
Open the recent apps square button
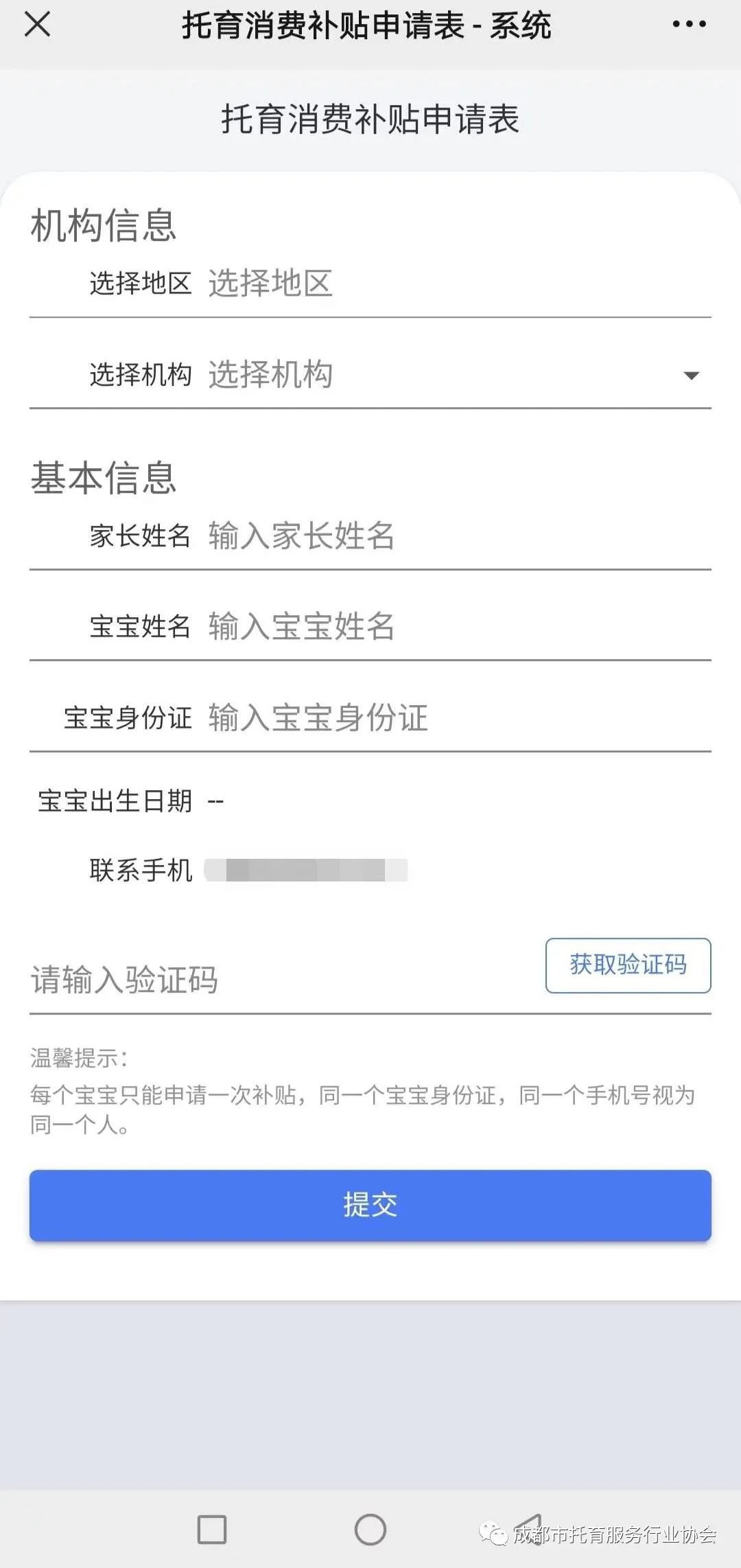point(211,1530)
